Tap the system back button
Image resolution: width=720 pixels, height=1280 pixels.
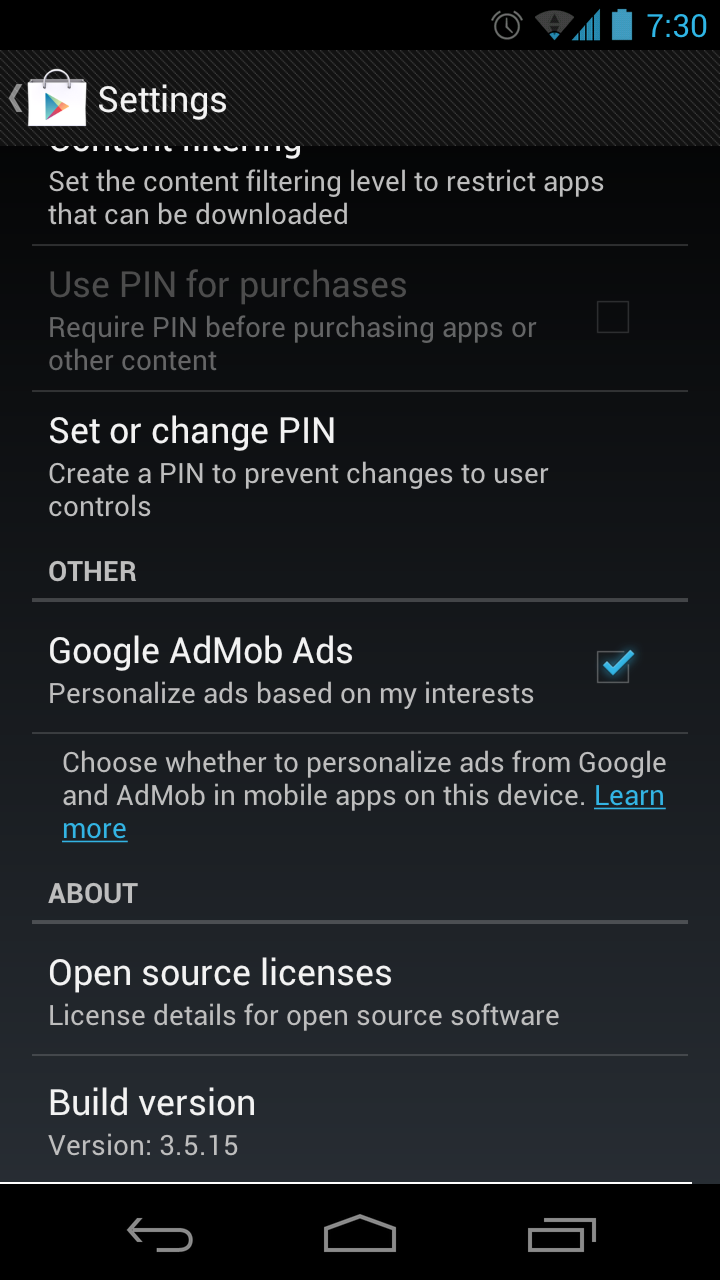click(160, 1235)
